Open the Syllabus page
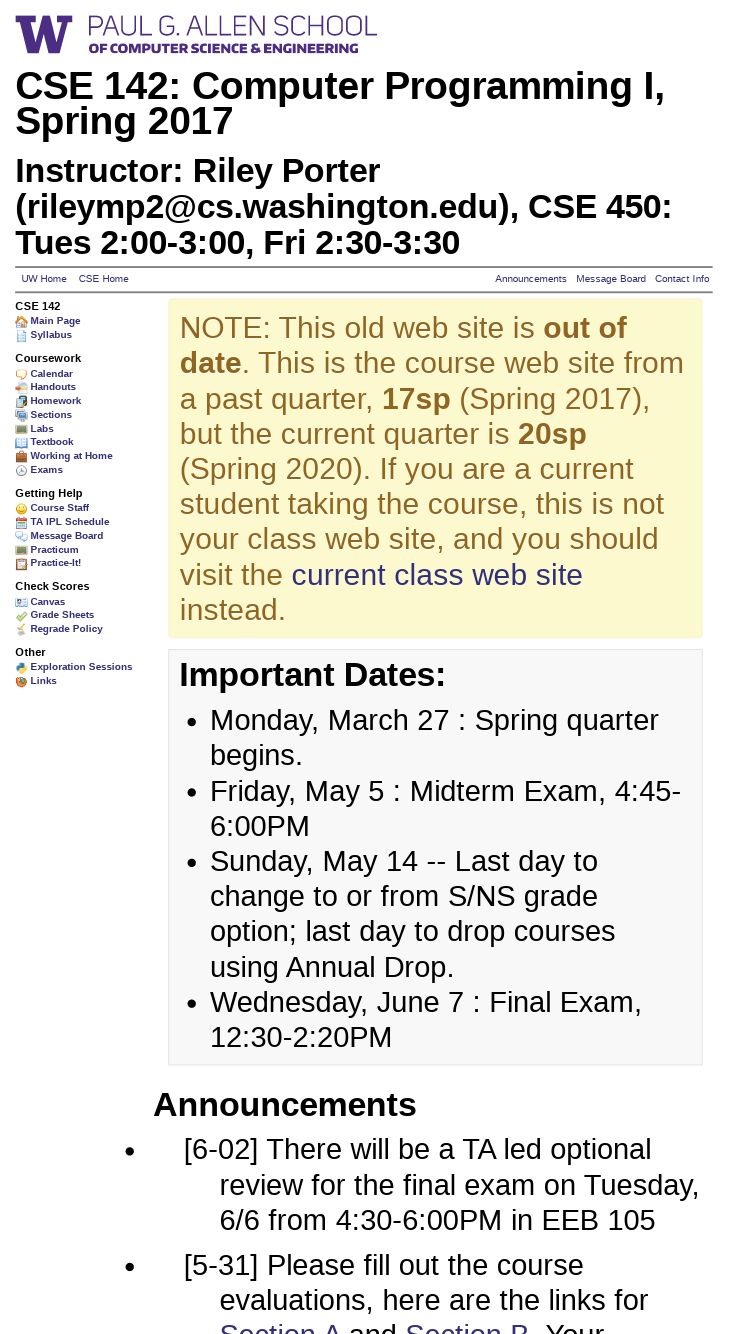Image resolution: width=750 pixels, height=1334 pixels. [51, 335]
